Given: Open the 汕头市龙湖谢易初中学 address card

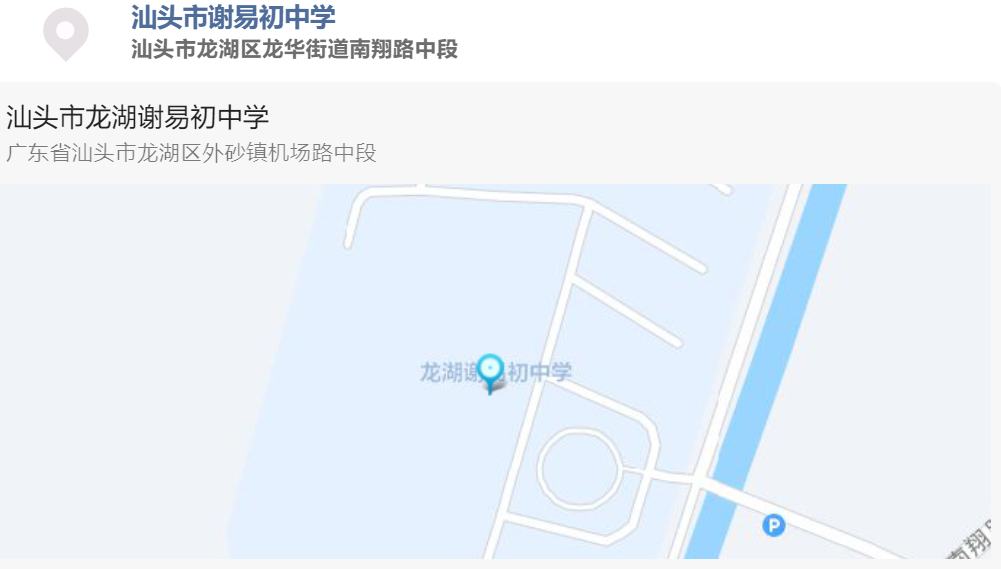Looking at the screenshot, I should point(138,118).
